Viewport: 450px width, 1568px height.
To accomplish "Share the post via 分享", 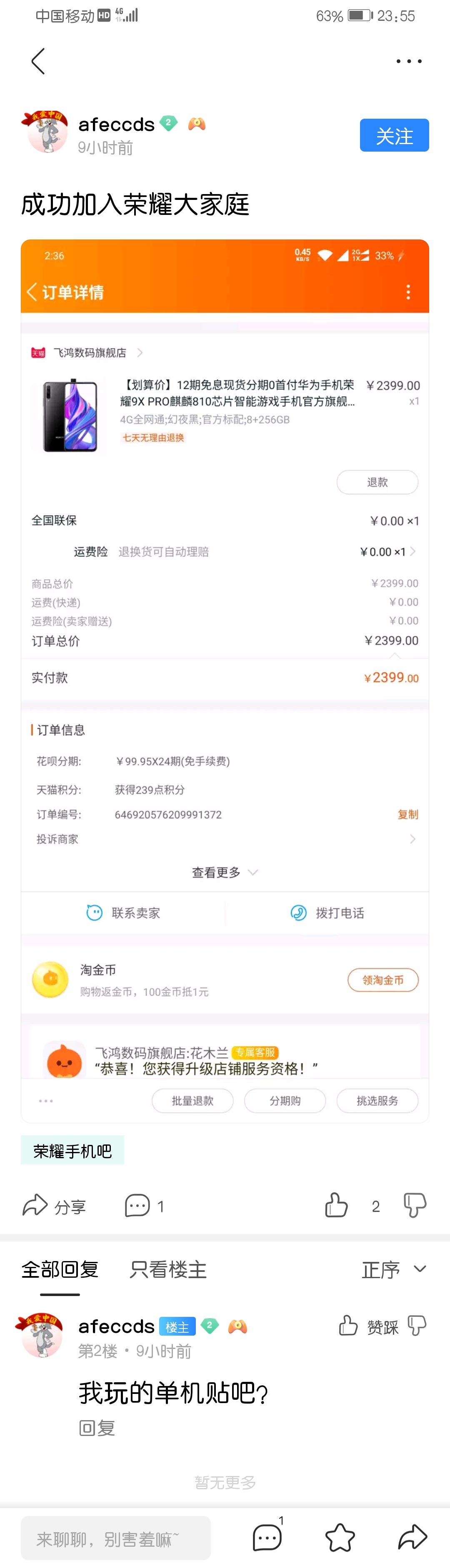I will (54, 1206).
